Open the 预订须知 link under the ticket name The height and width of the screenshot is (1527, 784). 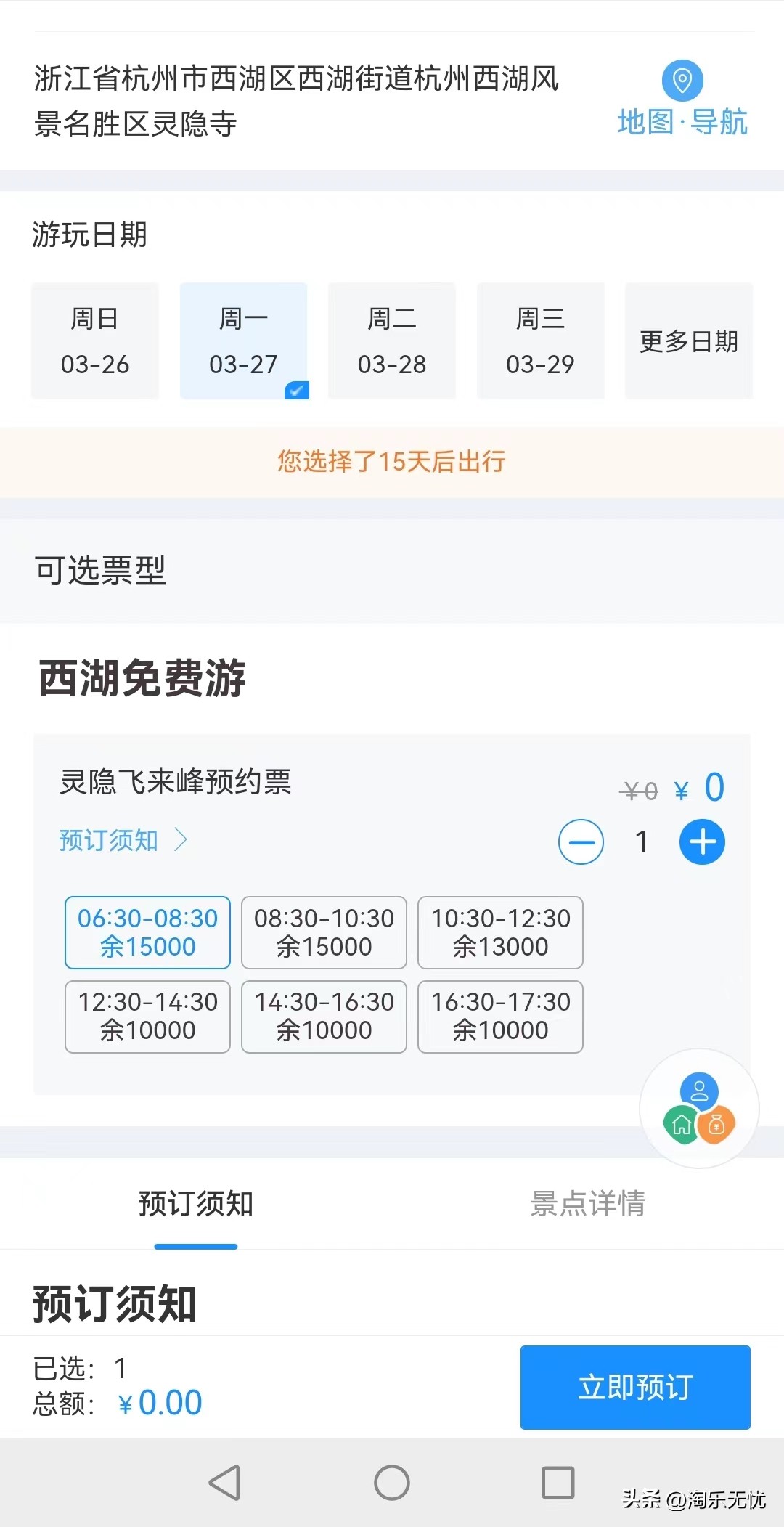pyautogui.click(x=123, y=840)
